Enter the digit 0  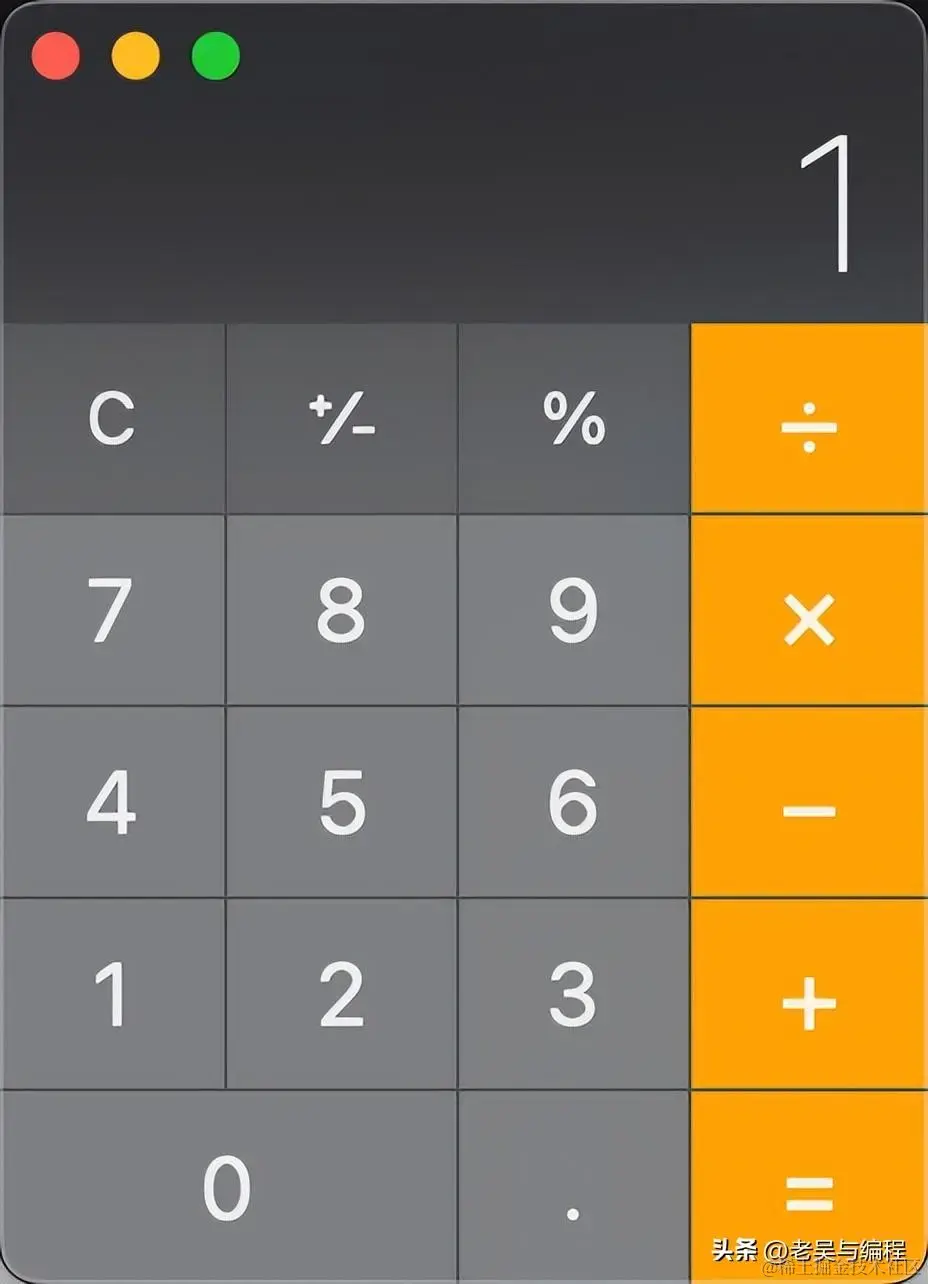click(228, 1186)
